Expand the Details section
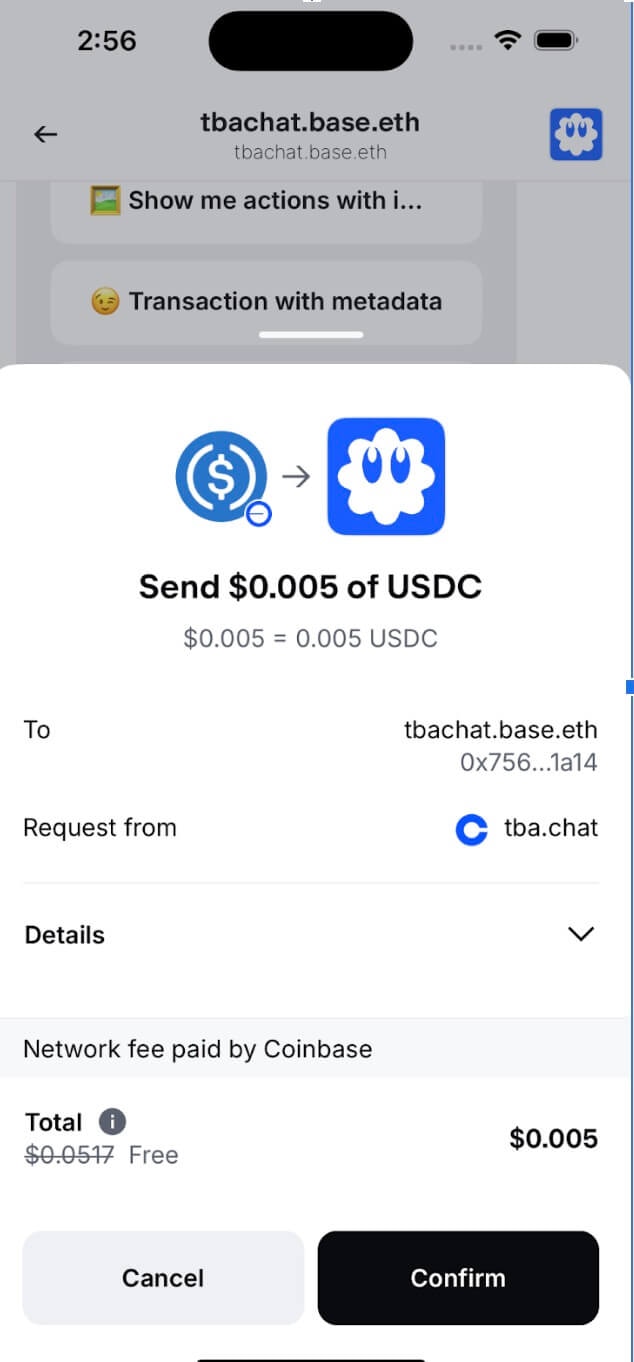 (580, 934)
